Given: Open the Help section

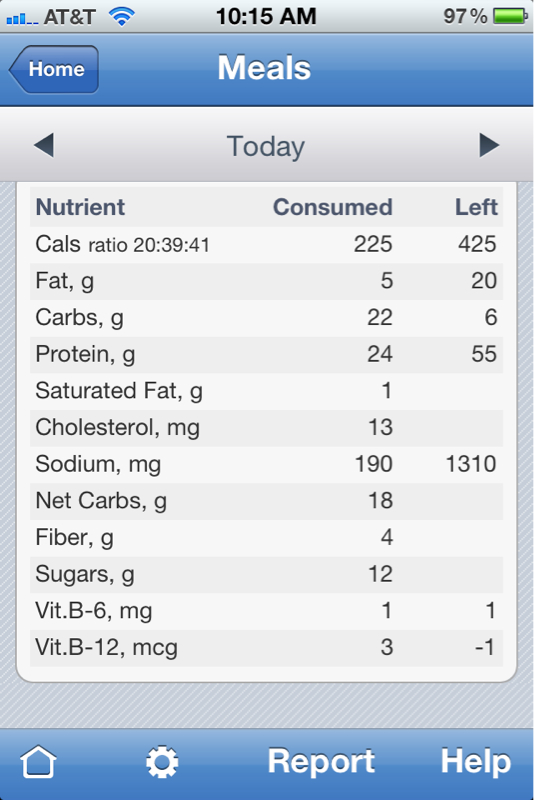Looking at the screenshot, I should 475,762.
